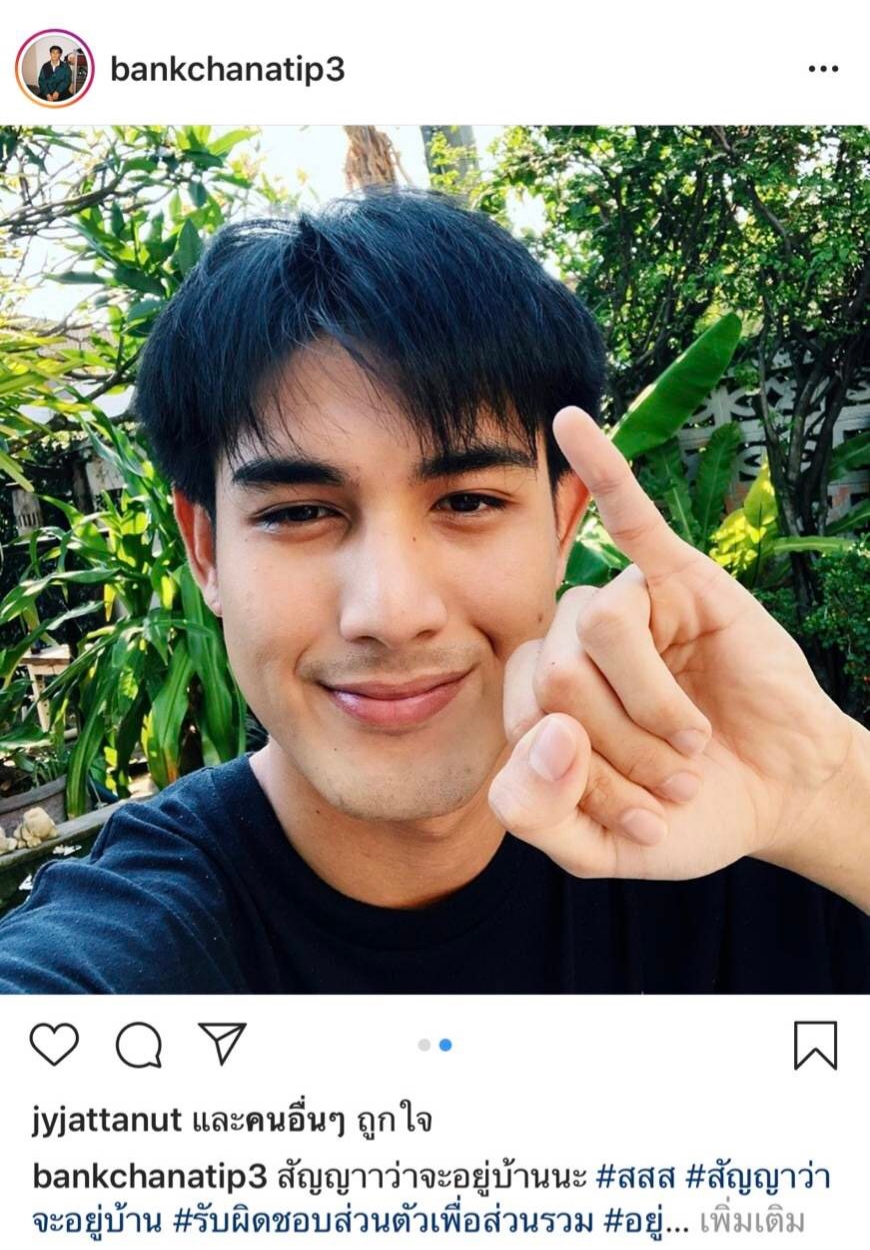
Task: Open the bankchanatip3 profile from the header username
Action: coord(227,69)
